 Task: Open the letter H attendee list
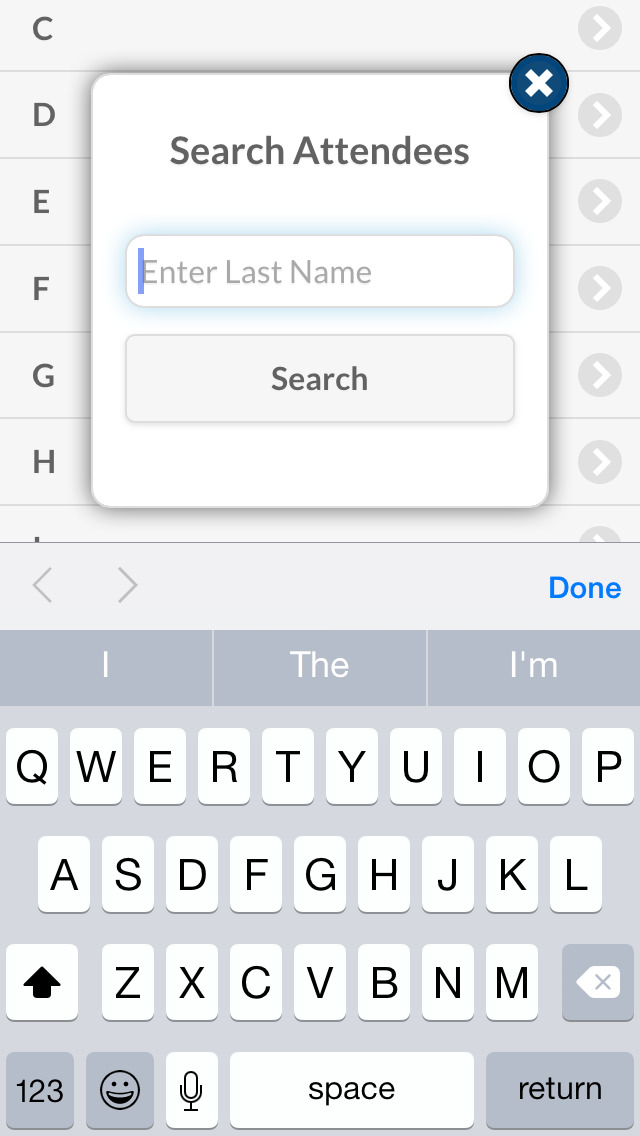point(44,462)
